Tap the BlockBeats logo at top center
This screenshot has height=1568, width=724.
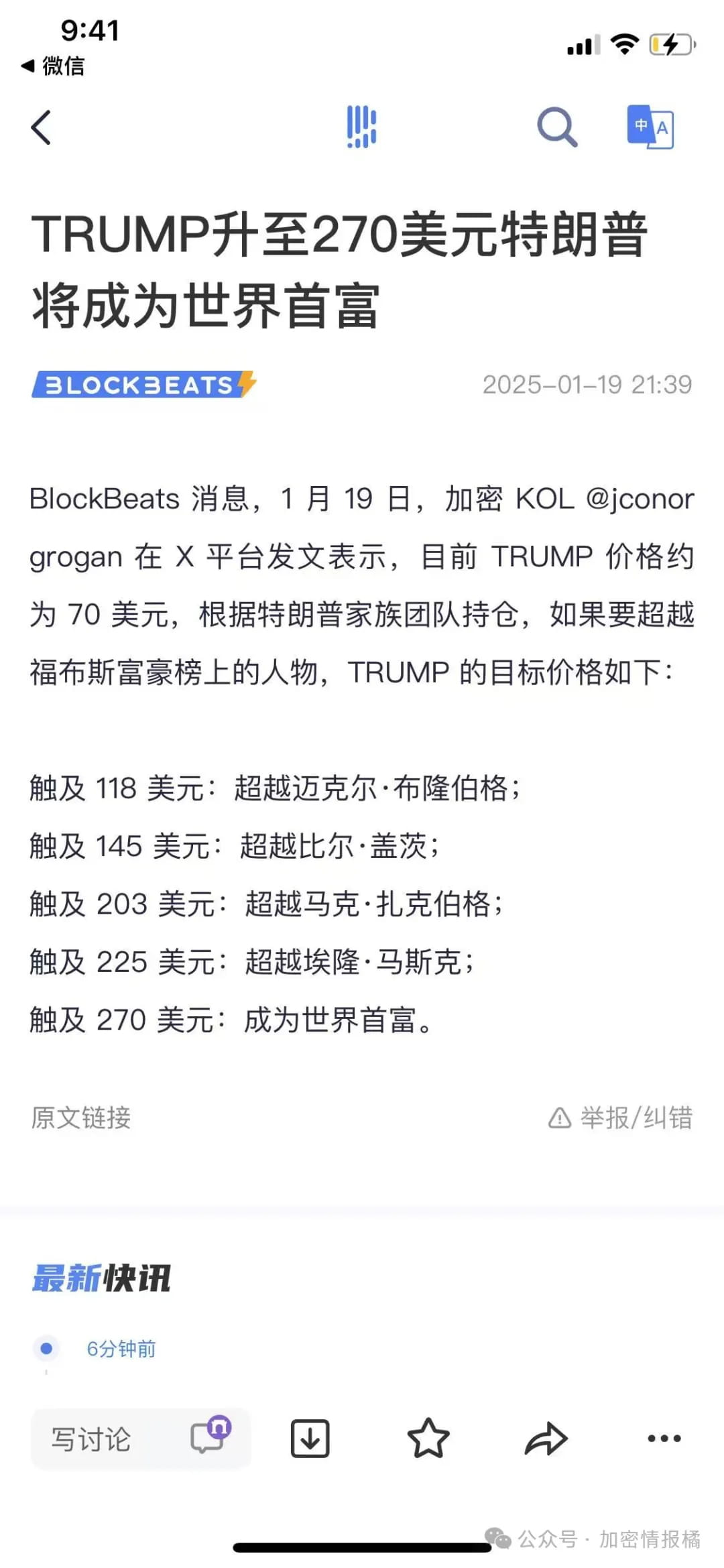[x=361, y=127]
